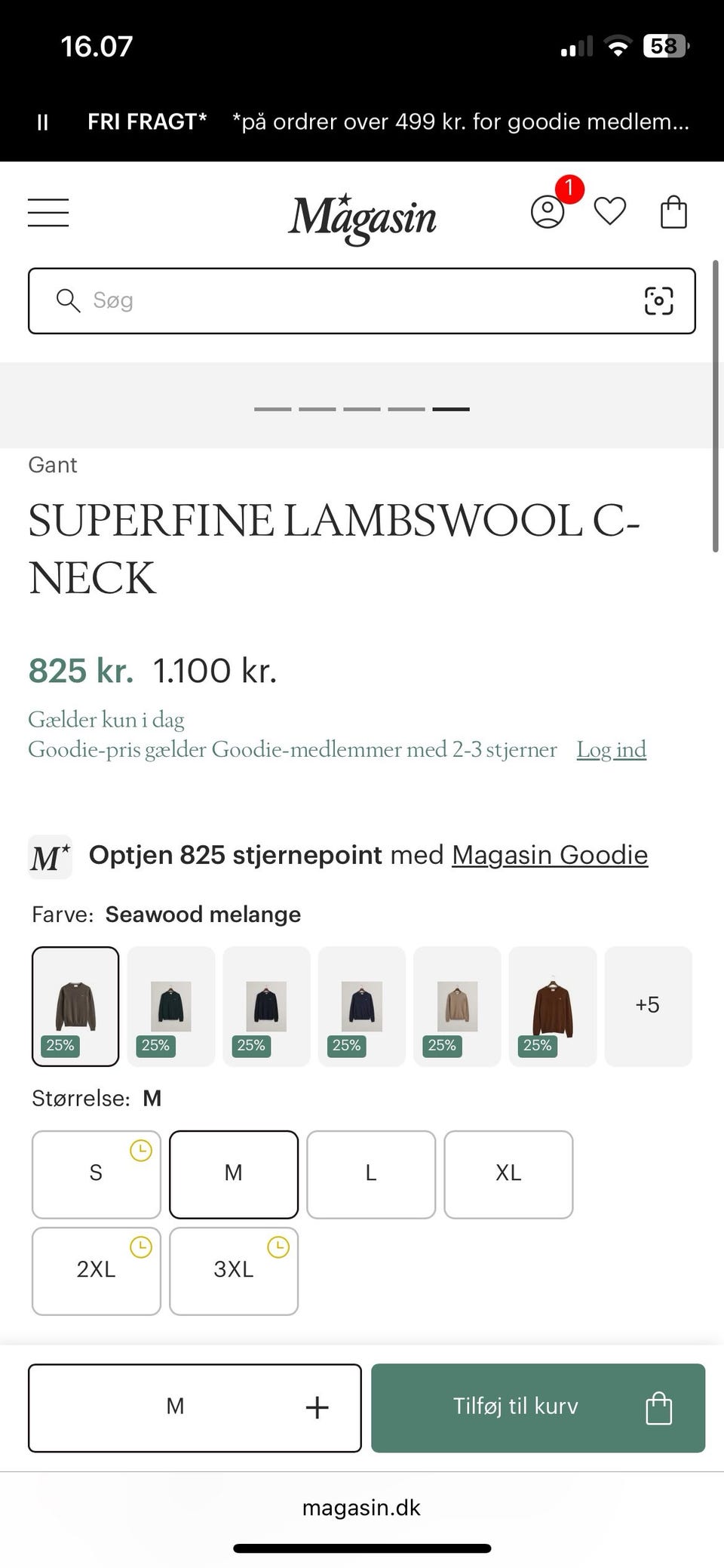This screenshot has height=1568, width=724.
Task: Open the shopping bag
Action: (673, 212)
